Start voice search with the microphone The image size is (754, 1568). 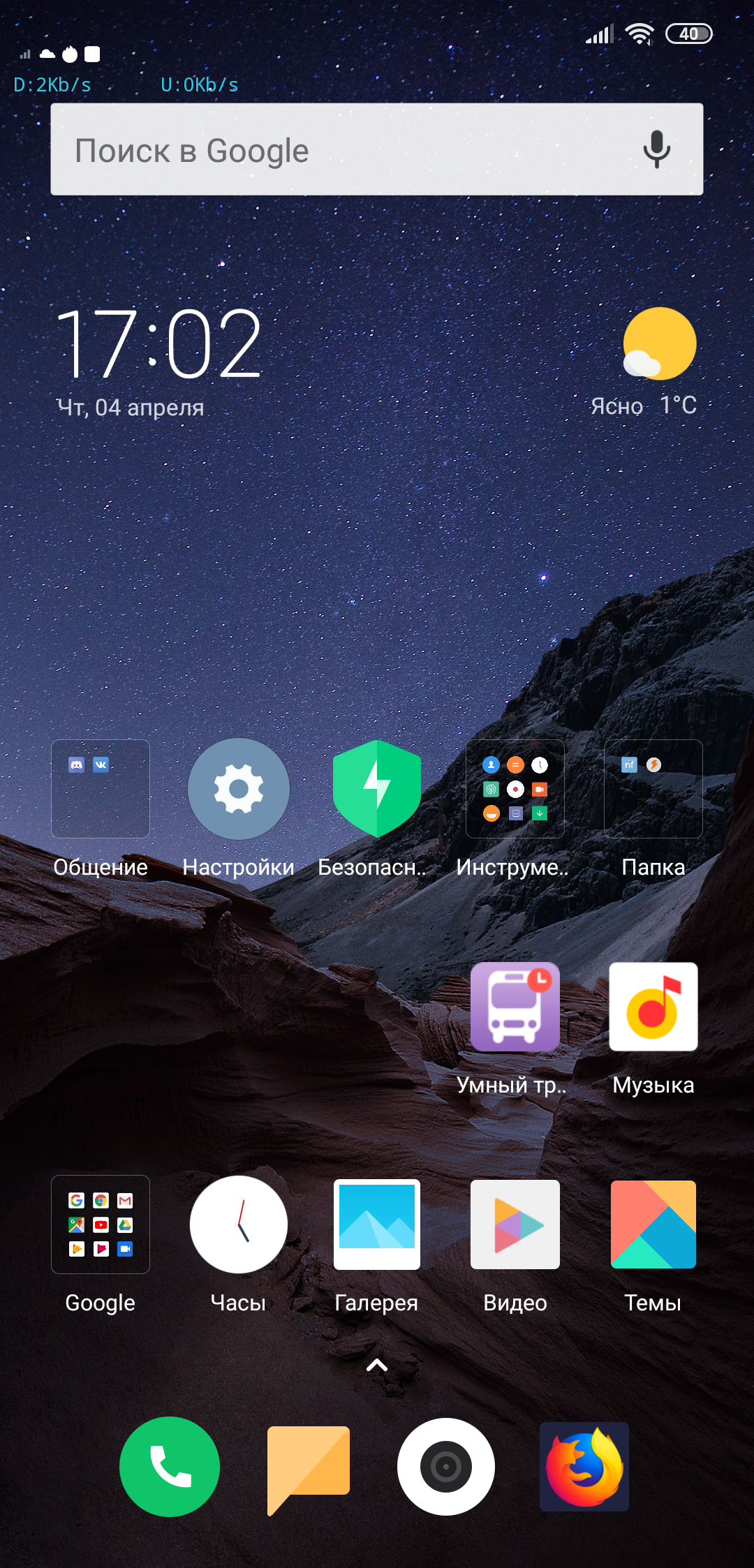656,149
